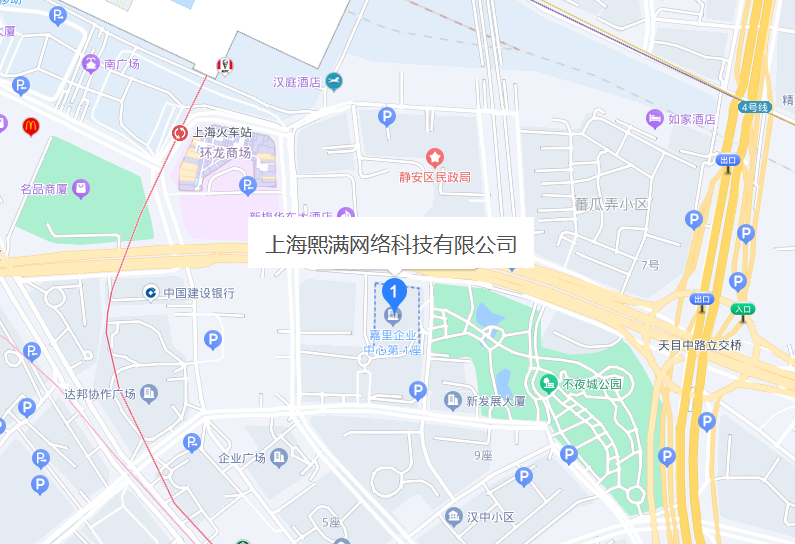This screenshot has width=795, height=544.
Task: Tap the 汉庭酒店 hotel marker
Action: (335, 82)
